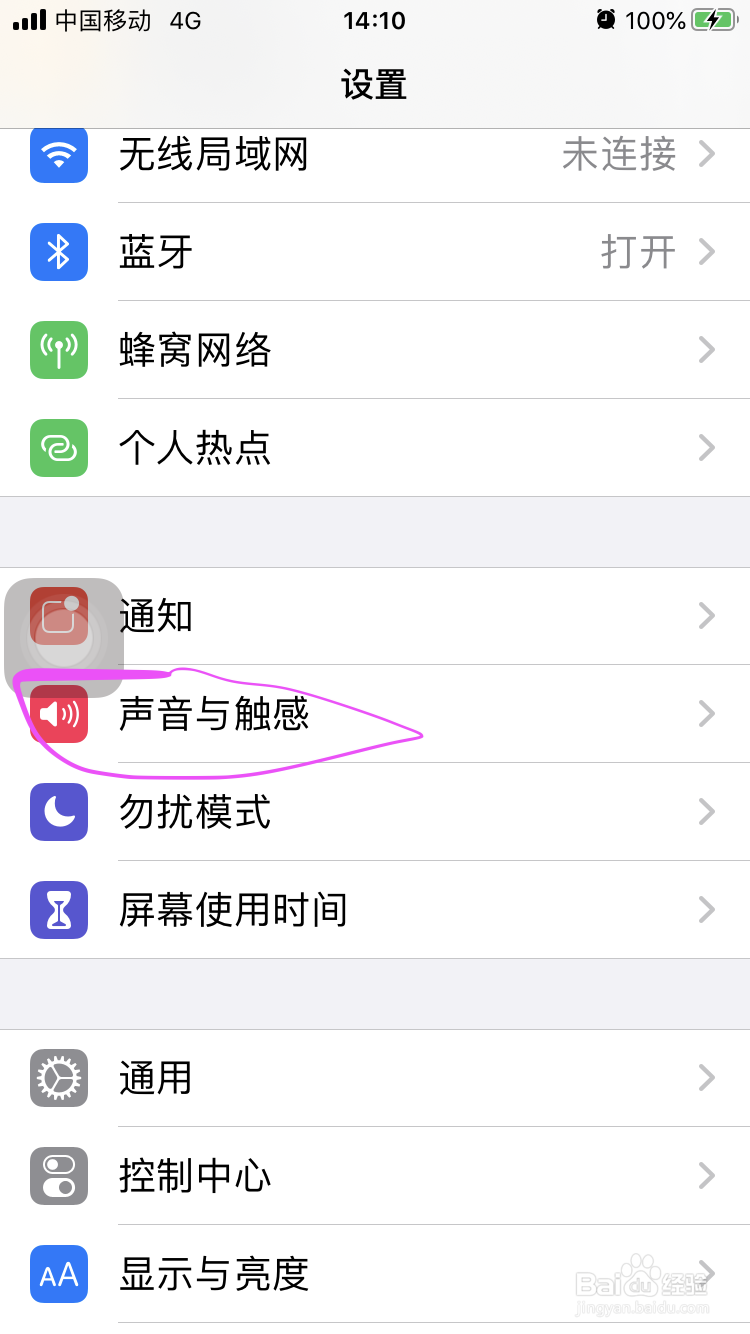Tap the battery charging indicator in status bar
The height and width of the screenshot is (1334, 750).
click(x=713, y=20)
